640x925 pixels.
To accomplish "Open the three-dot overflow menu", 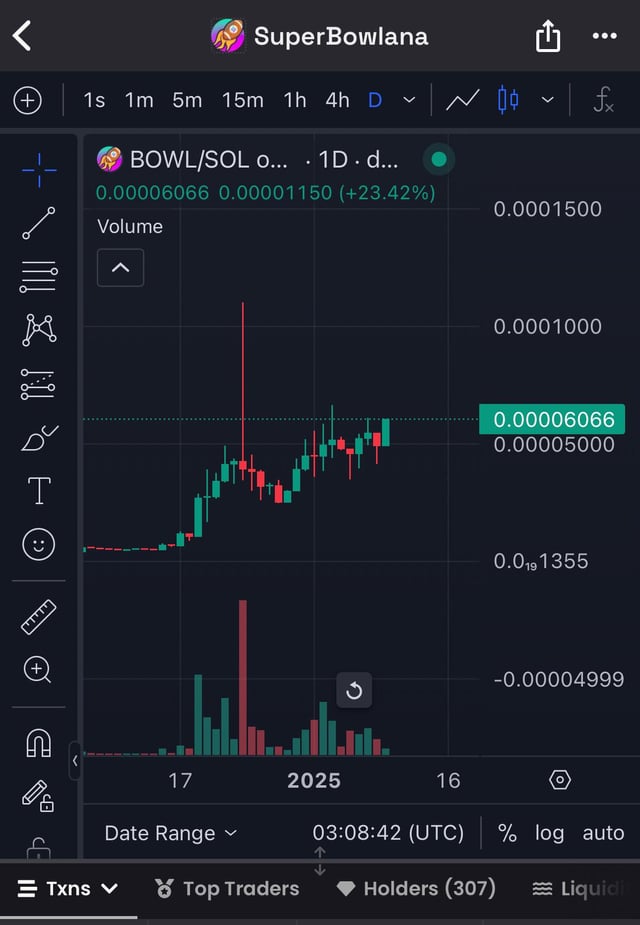I will (604, 36).
